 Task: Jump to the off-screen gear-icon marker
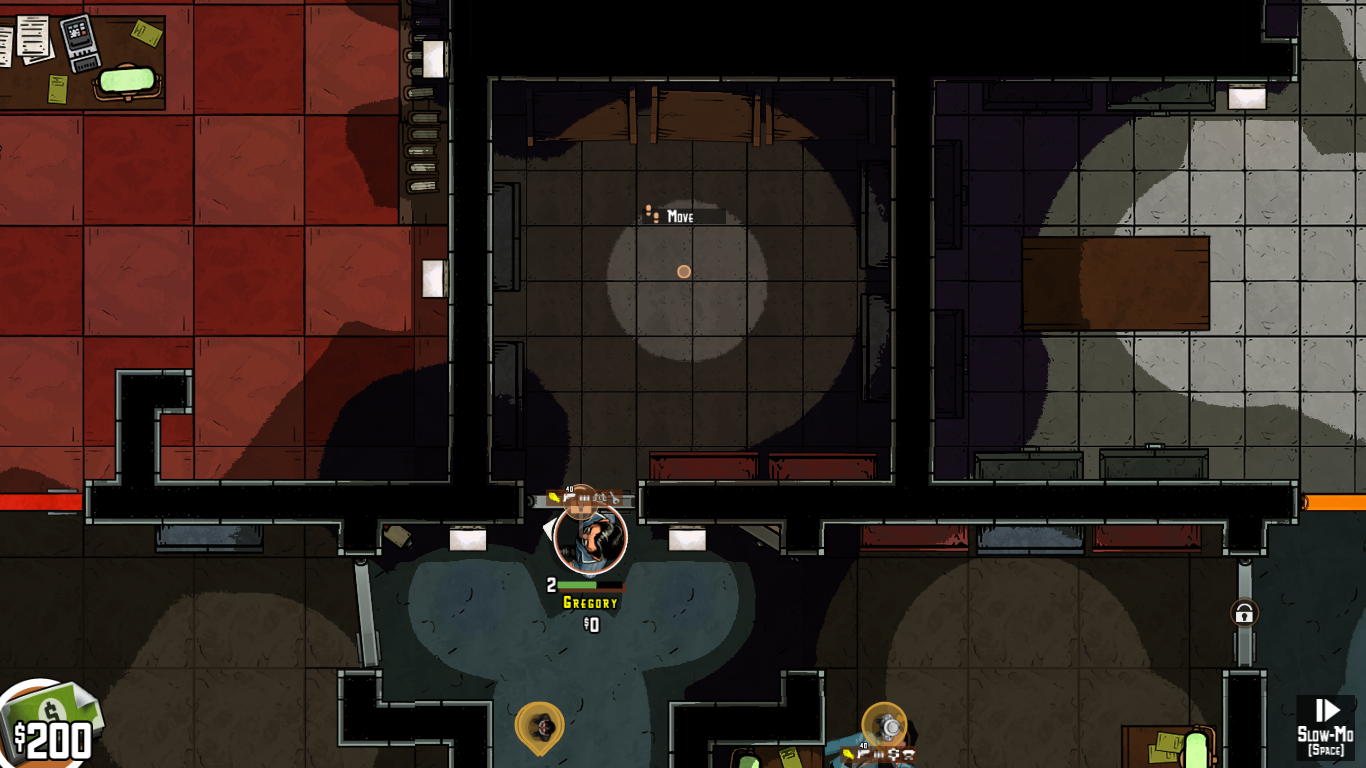click(885, 726)
